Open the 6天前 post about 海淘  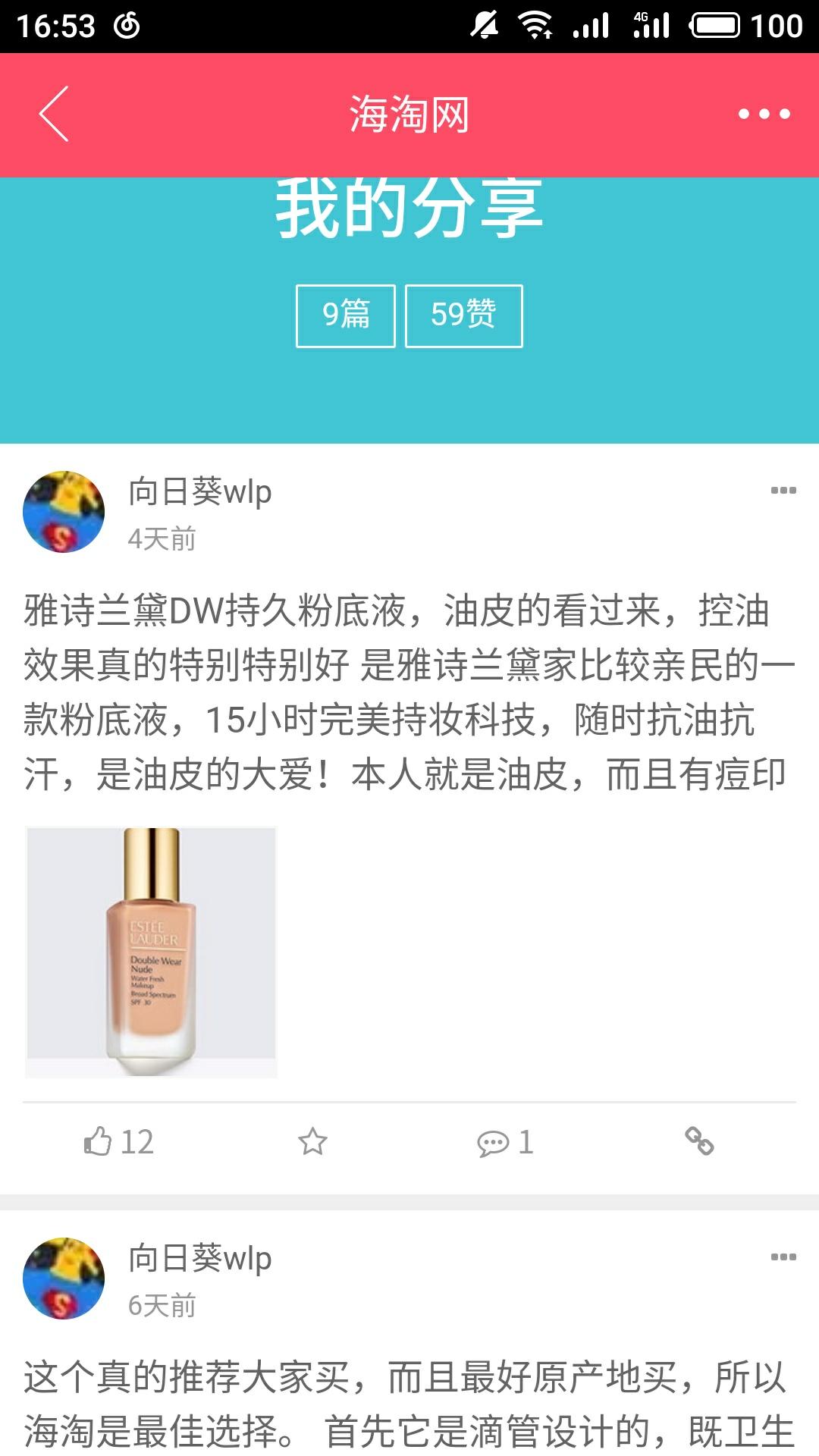tap(409, 1403)
